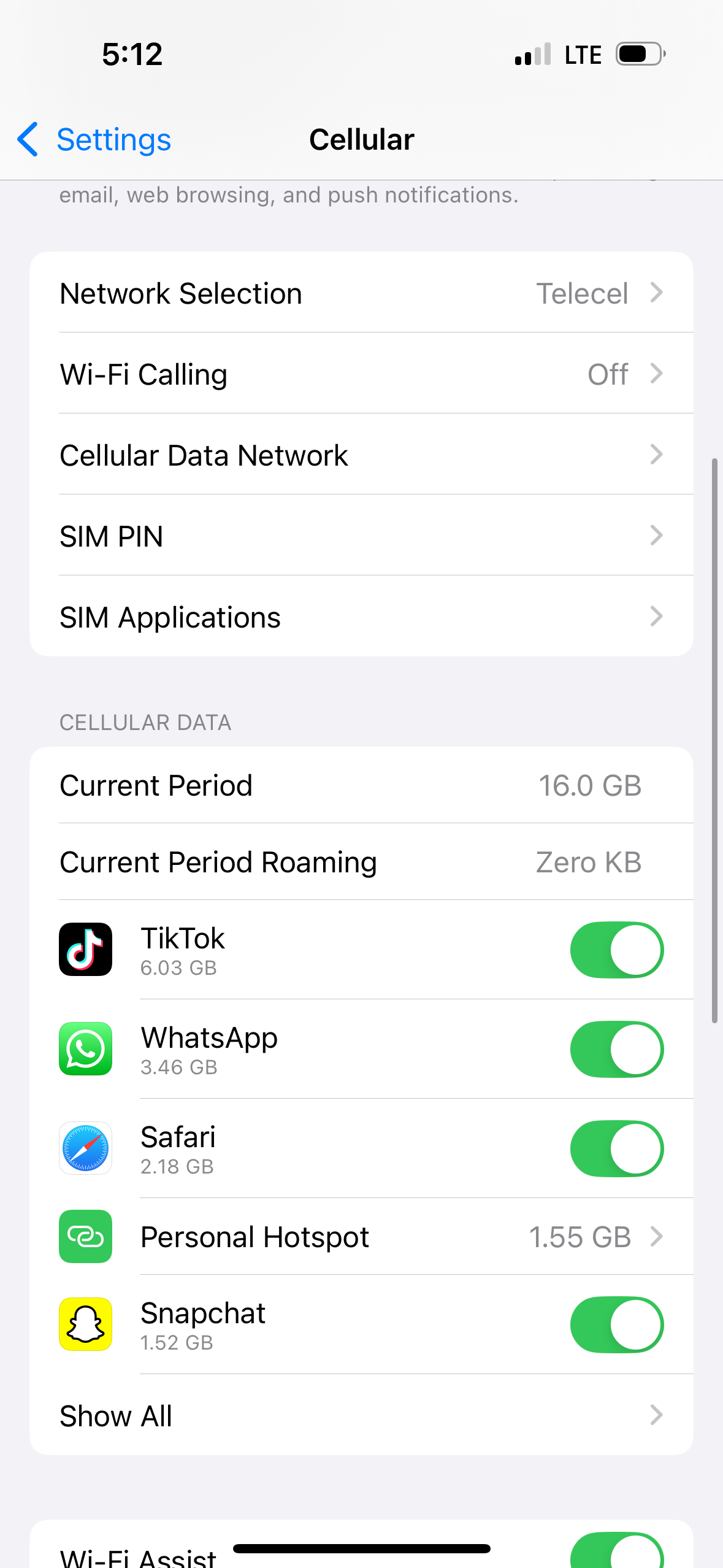Tap the Personal Hotspot link icon
Screen dimensions: 723x1568
click(x=85, y=1237)
